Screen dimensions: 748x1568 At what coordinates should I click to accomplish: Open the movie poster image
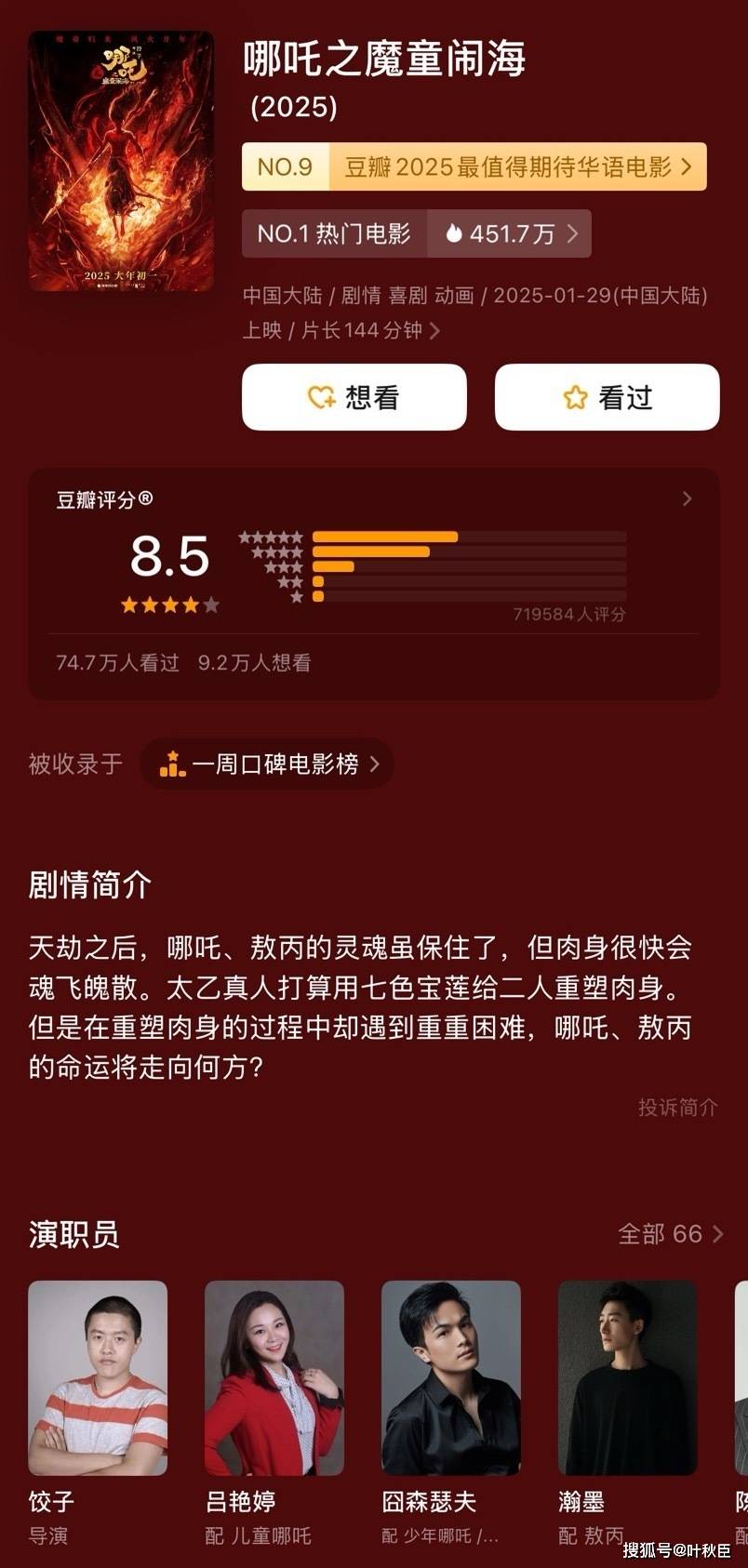coord(121,161)
